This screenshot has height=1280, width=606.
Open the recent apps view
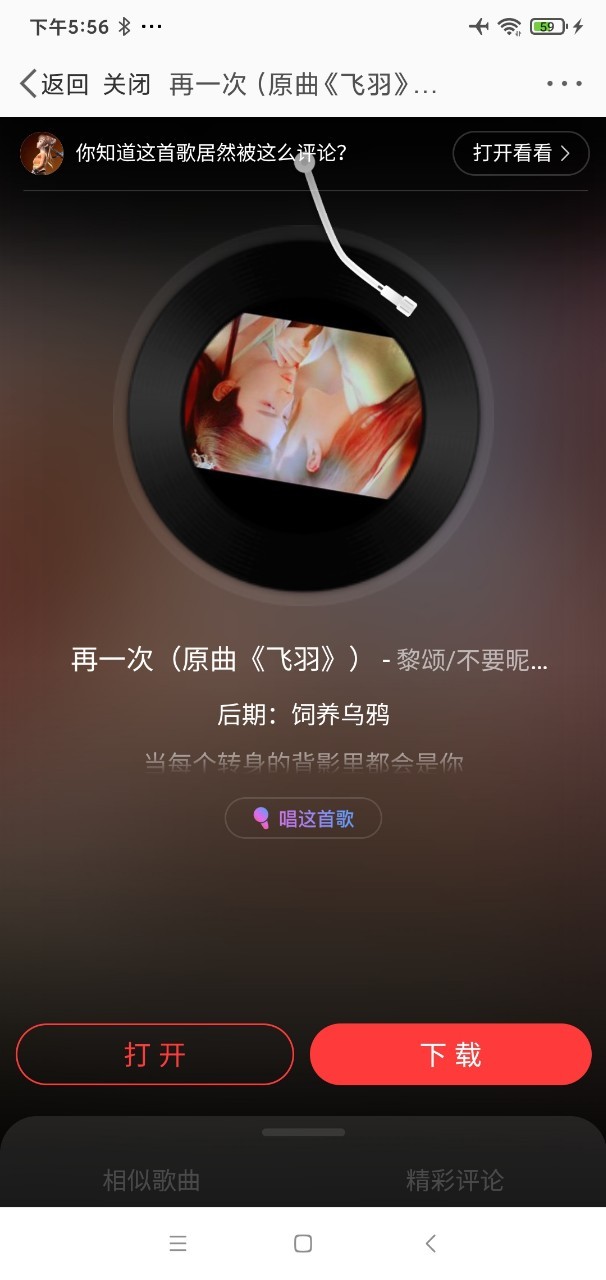pos(178,1243)
